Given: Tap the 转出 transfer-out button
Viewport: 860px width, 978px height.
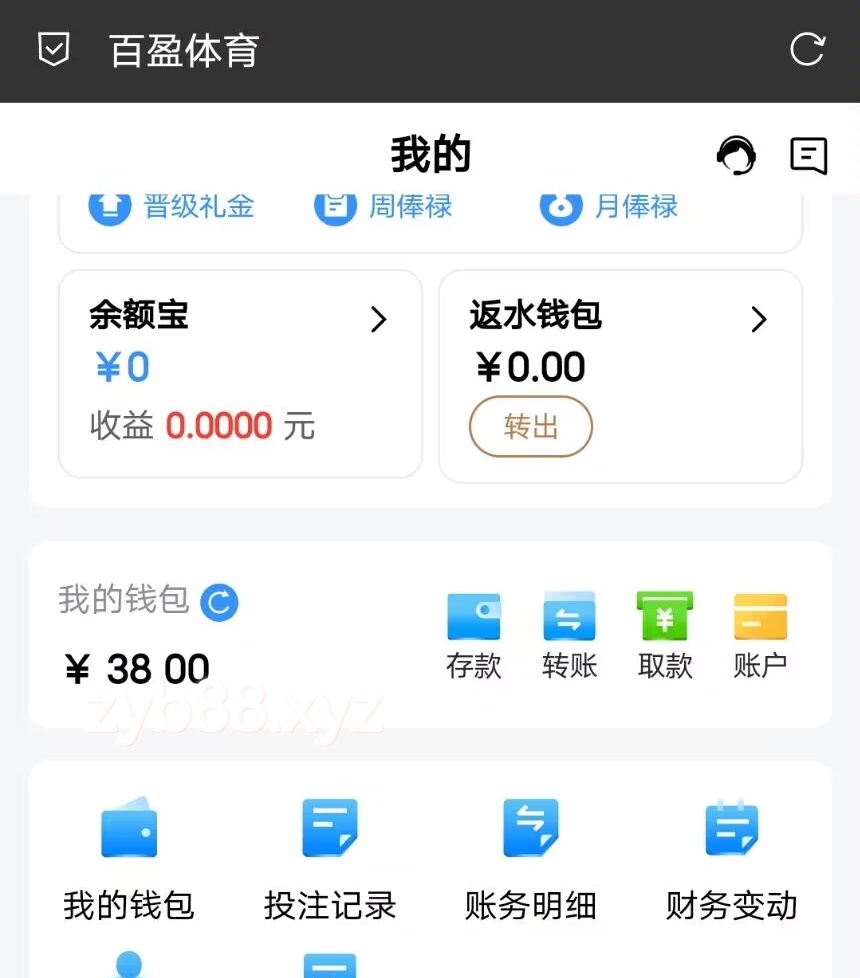Looking at the screenshot, I should pyautogui.click(x=530, y=428).
